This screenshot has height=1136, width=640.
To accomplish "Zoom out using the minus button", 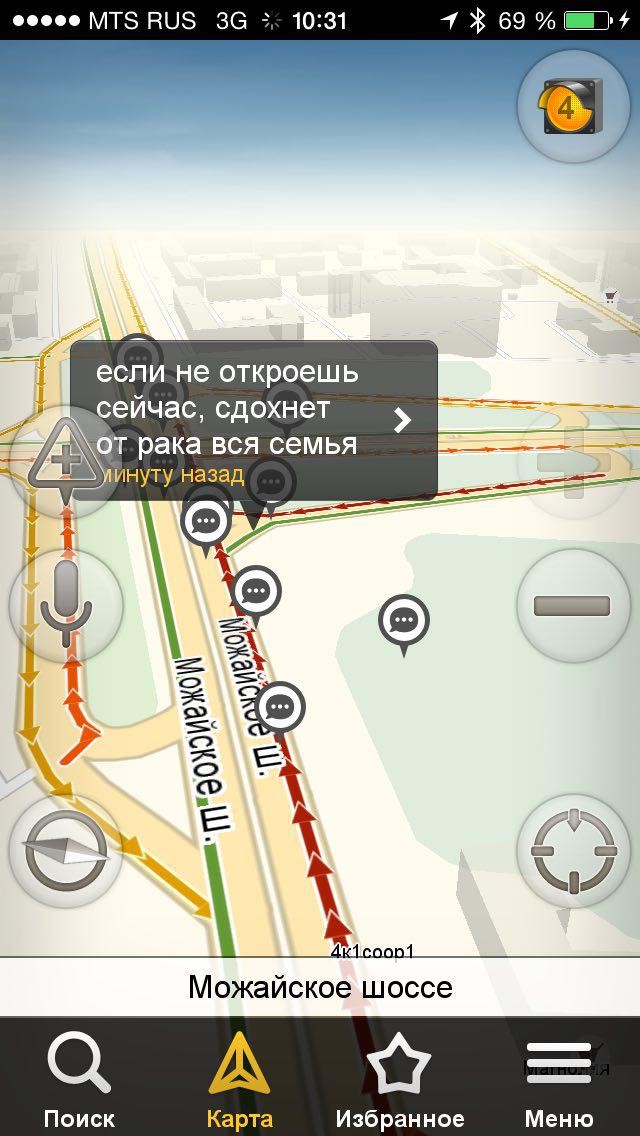I will tap(573, 604).
